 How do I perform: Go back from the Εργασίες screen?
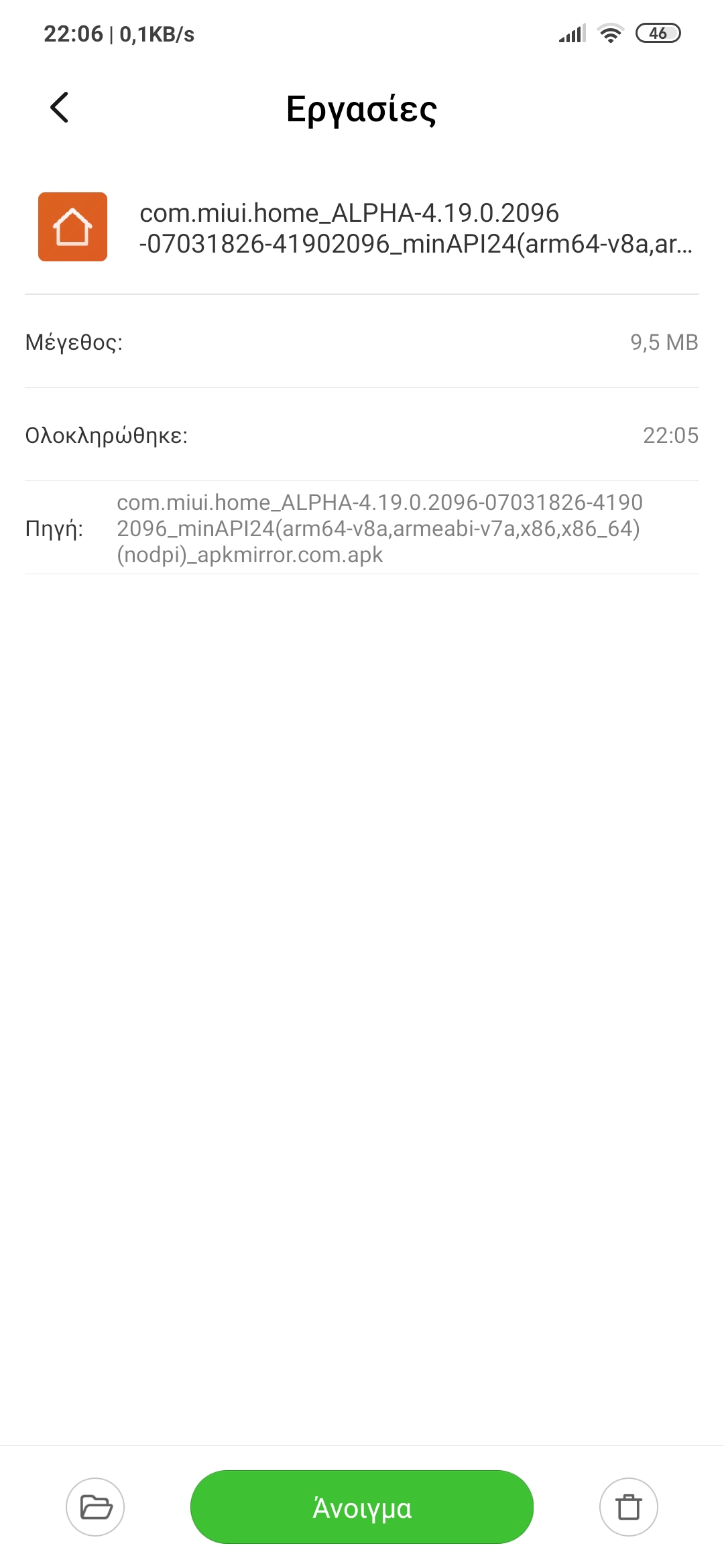point(60,107)
